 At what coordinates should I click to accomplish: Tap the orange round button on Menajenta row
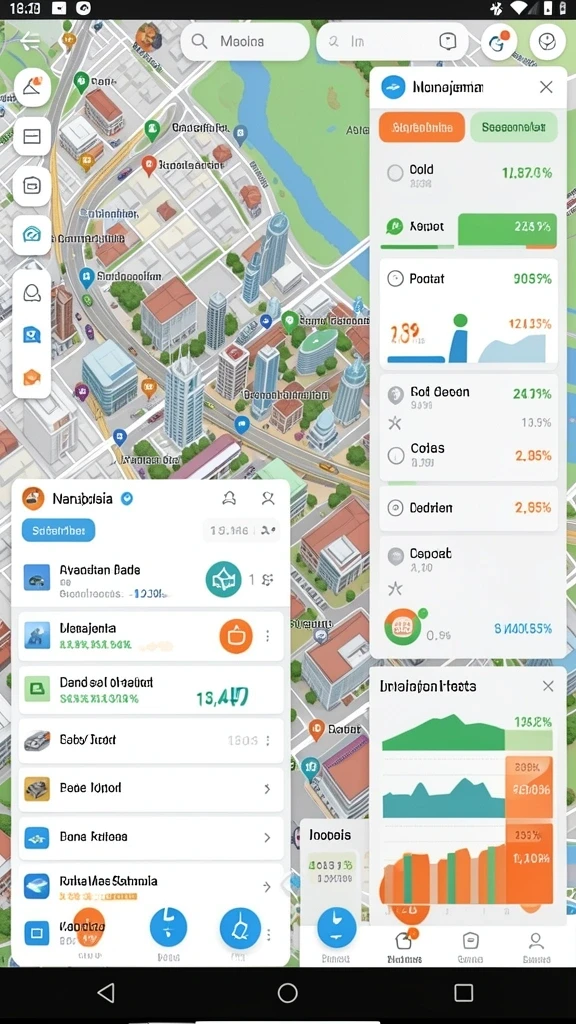click(236, 636)
